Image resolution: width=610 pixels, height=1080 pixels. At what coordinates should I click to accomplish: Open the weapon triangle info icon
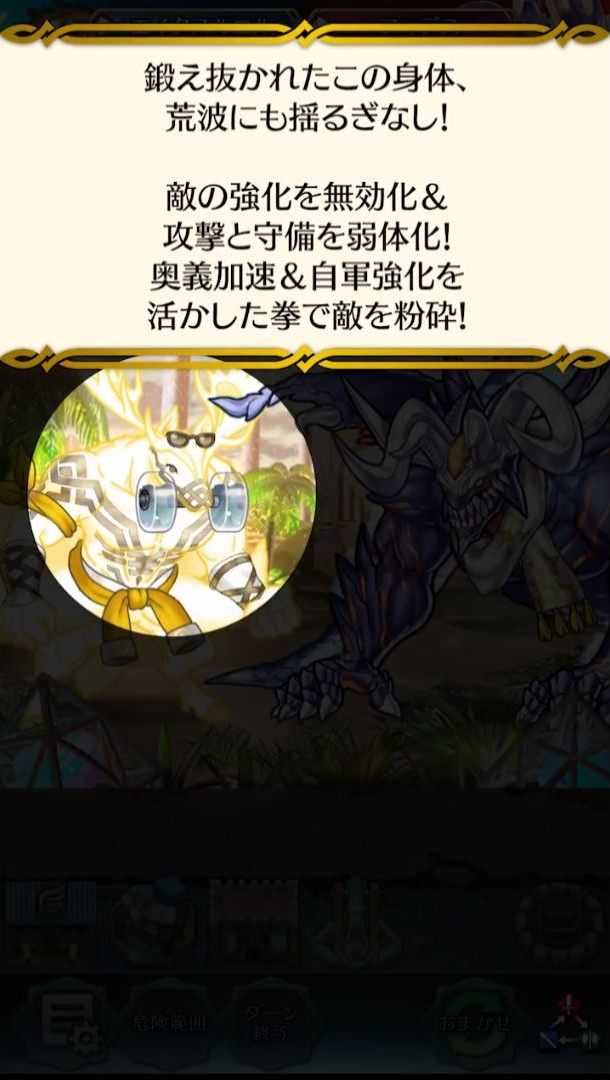pyautogui.click(x=570, y=1024)
